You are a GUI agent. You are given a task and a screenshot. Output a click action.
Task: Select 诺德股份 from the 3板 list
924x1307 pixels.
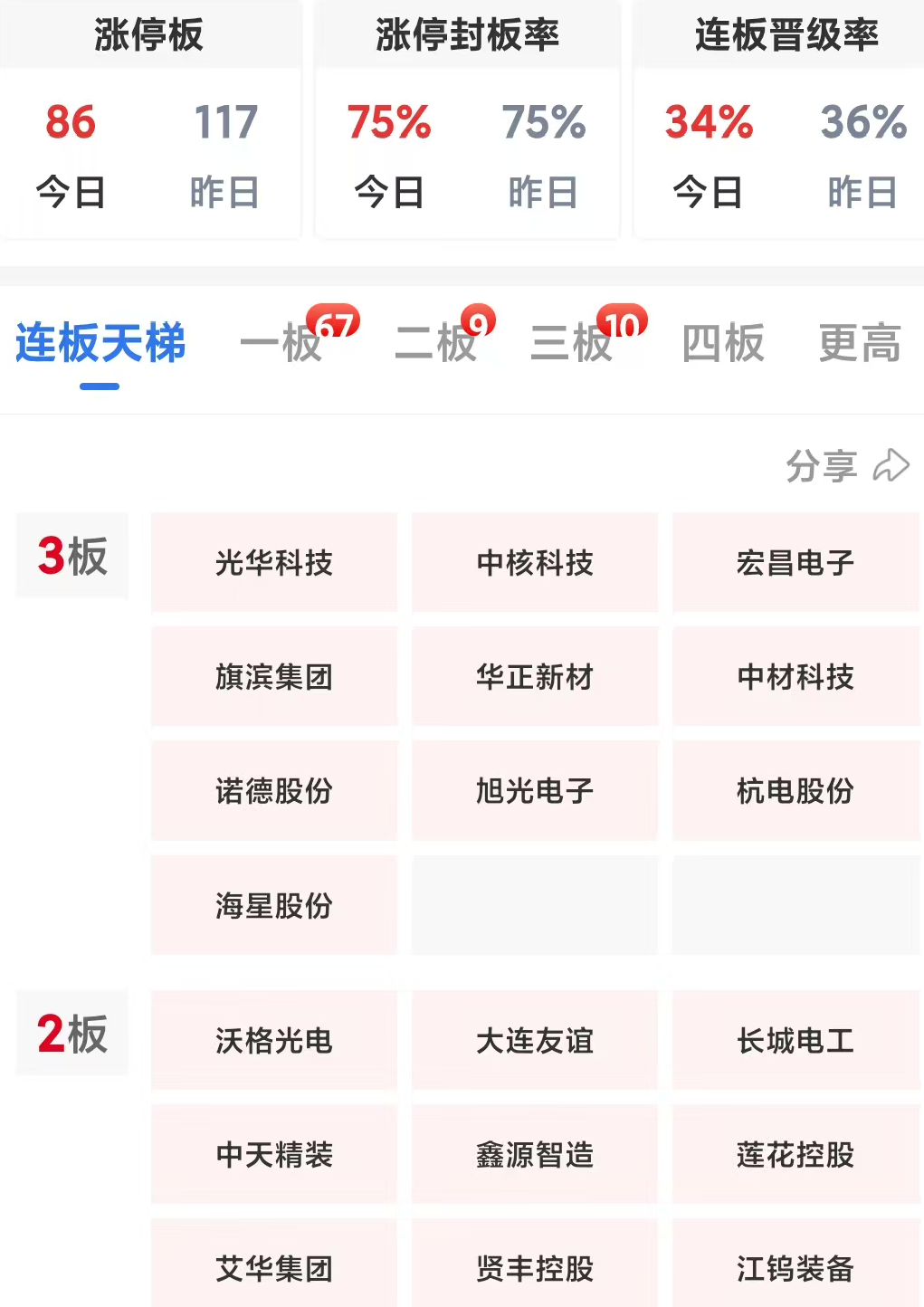274,791
